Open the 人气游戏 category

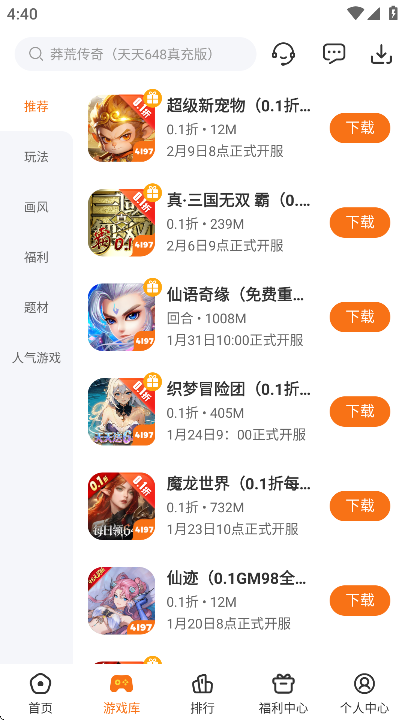(36, 357)
